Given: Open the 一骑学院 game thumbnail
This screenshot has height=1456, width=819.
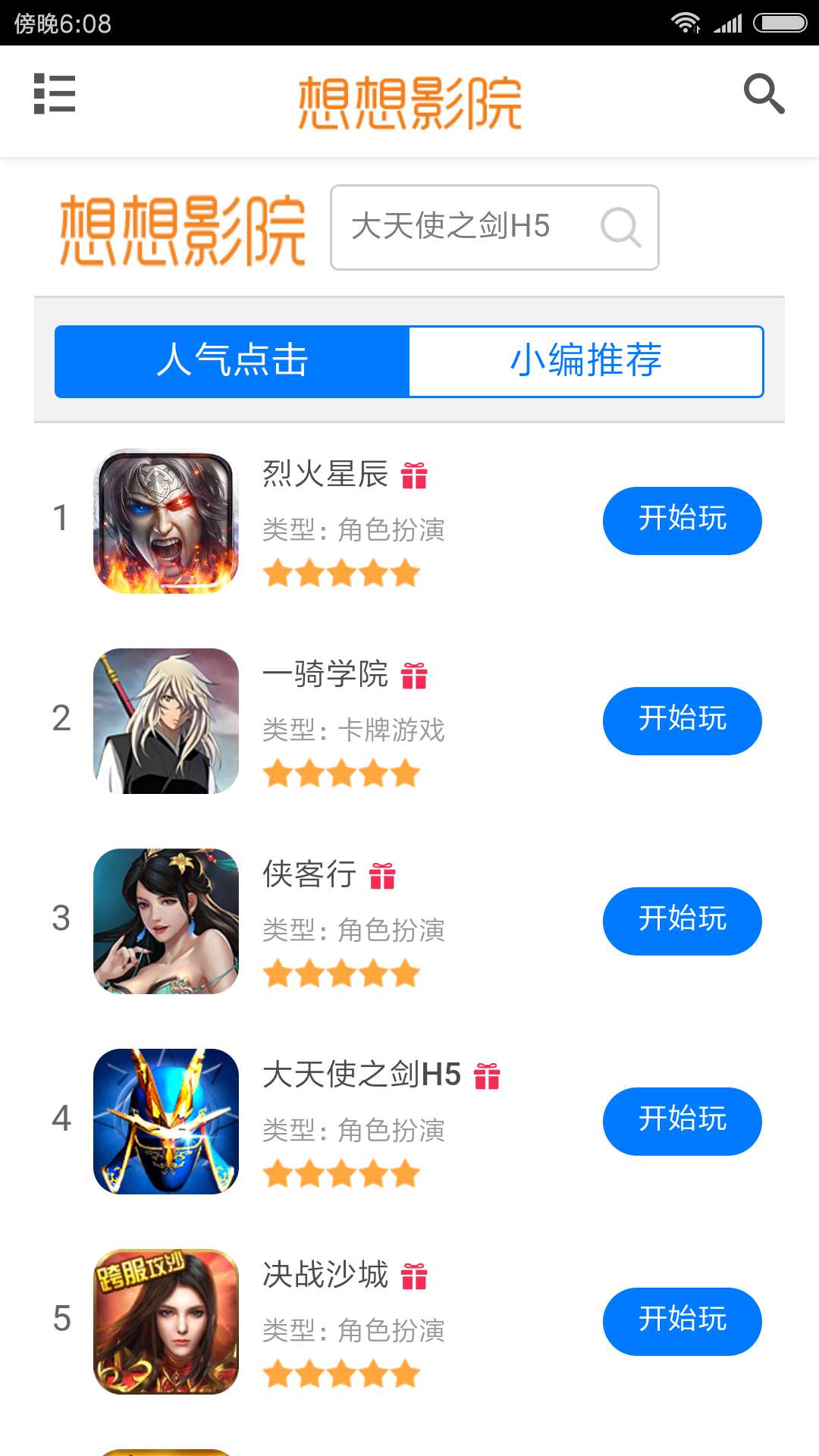Looking at the screenshot, I should tap(166, 721).
